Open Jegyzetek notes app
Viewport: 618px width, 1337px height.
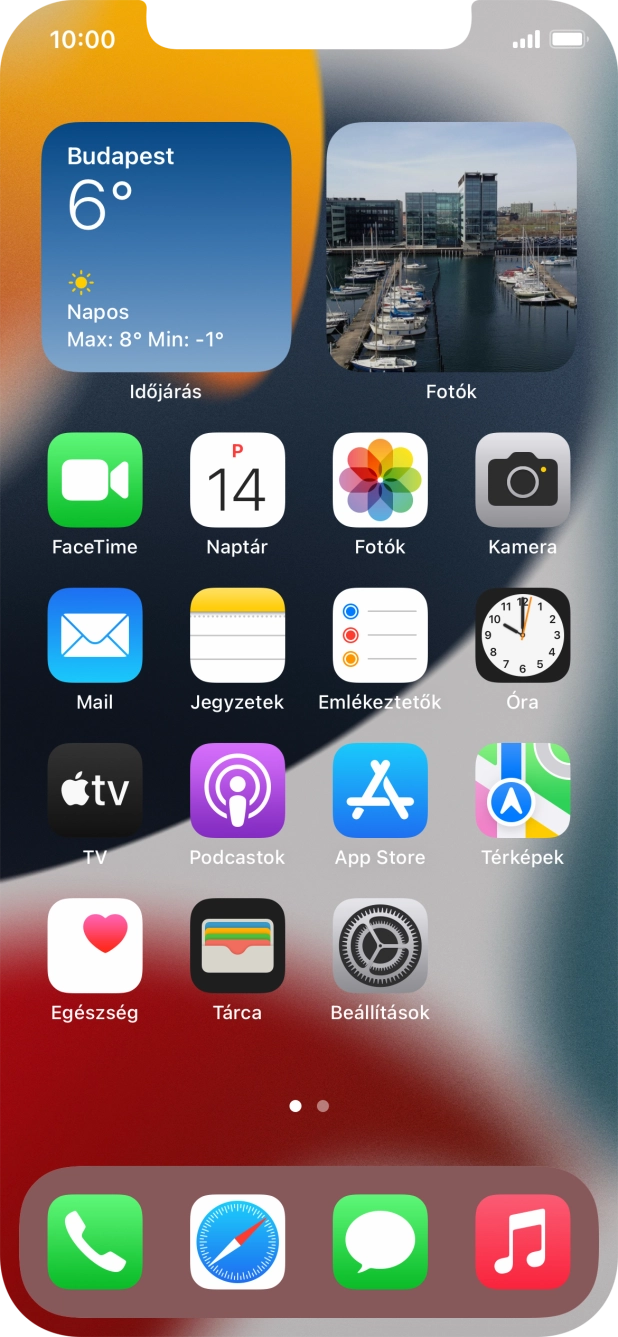click(x=237, y=635)
